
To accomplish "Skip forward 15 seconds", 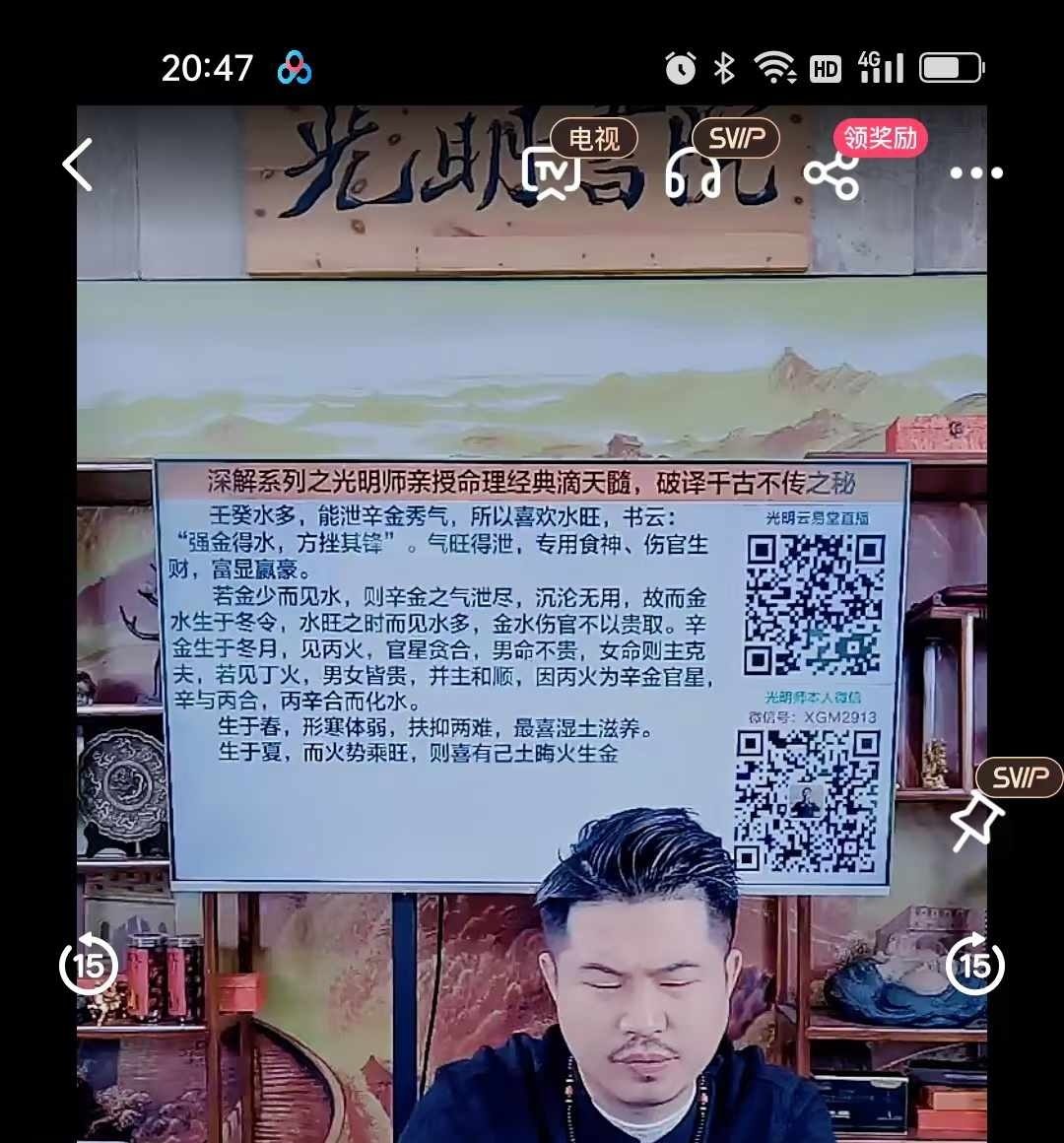I will (974, 964).
